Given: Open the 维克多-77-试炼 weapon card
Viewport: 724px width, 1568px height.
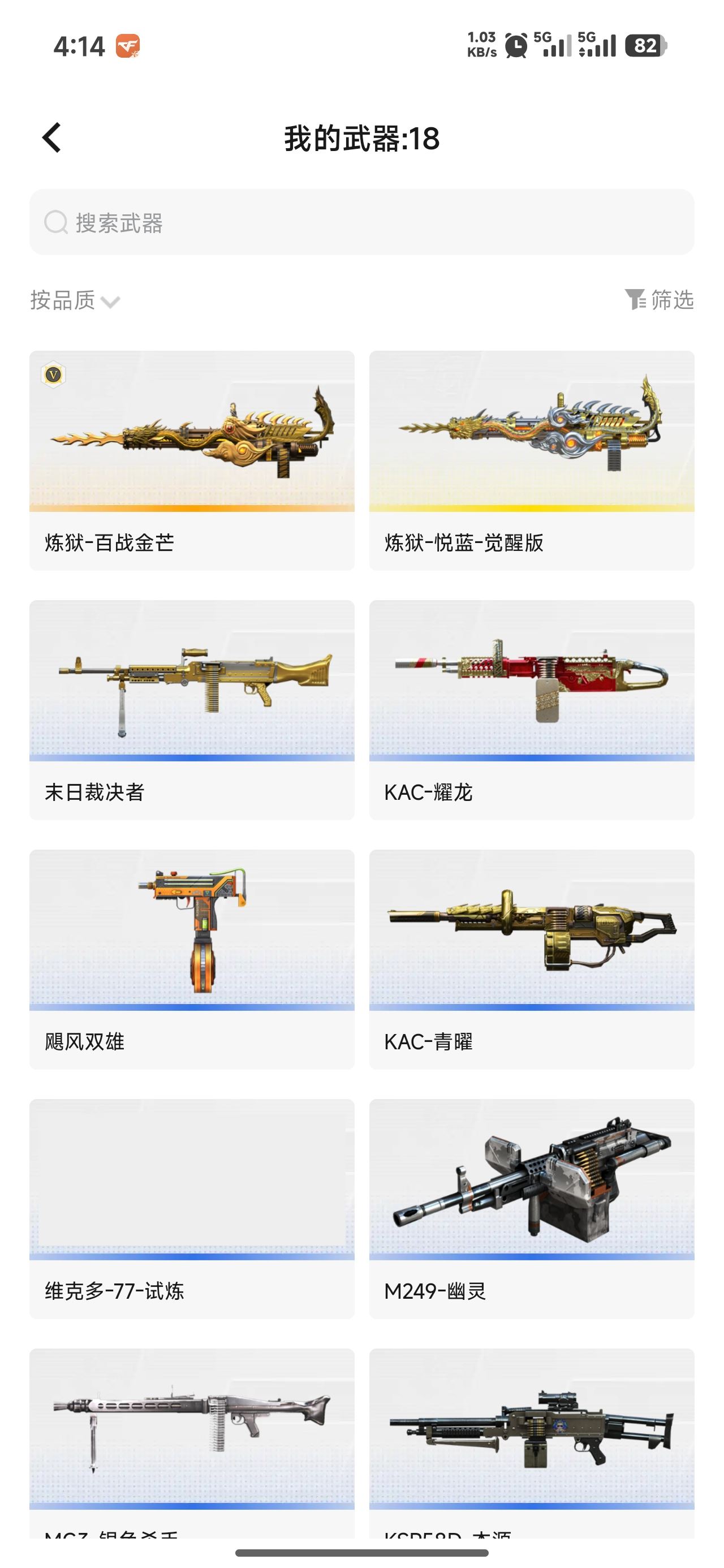Looking at the screenshot, I should pos(192,1209).
